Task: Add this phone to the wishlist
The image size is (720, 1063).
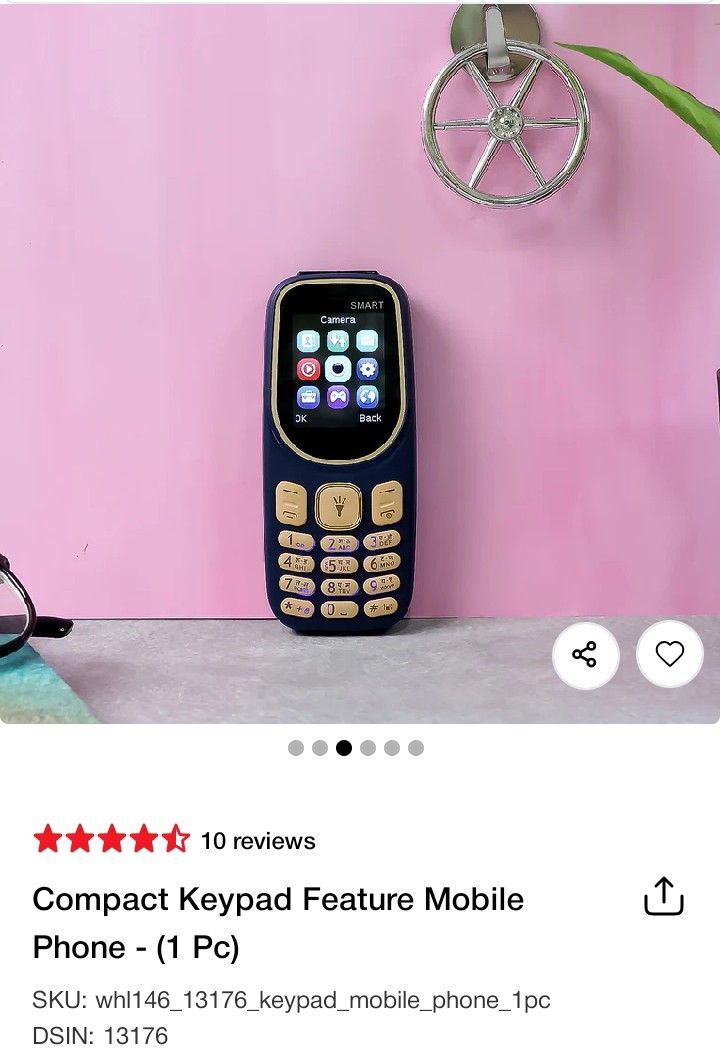Action: pos(669,655)
